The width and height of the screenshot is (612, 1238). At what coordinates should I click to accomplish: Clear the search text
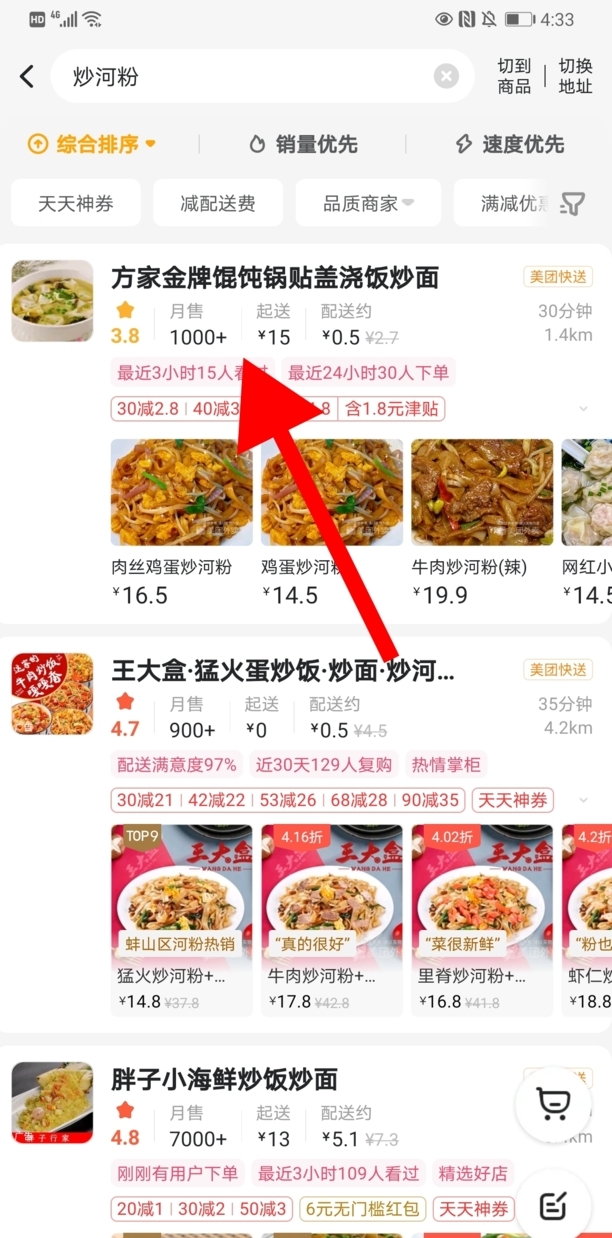446,76
